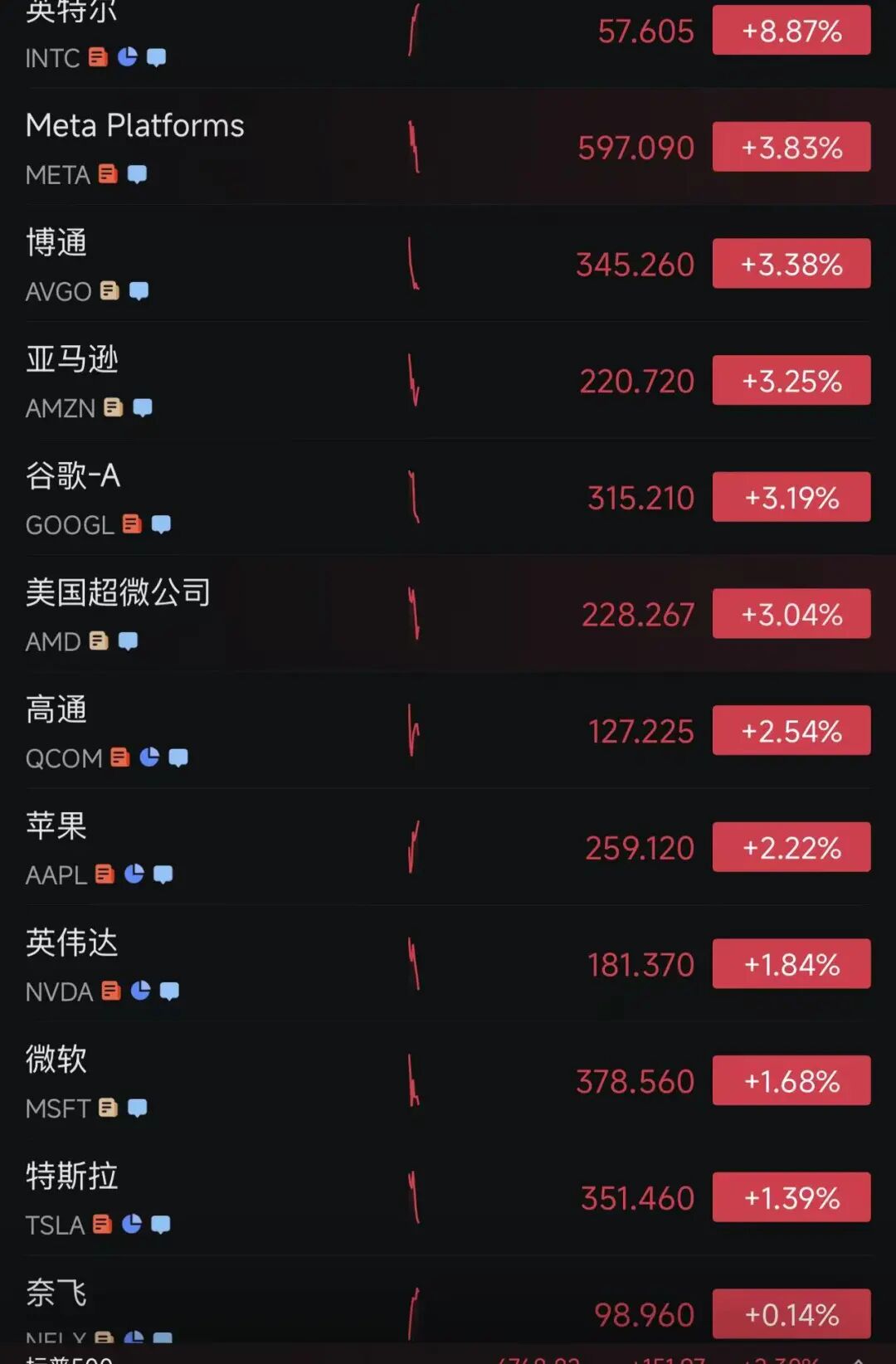Select the pie chart icon next to AAPL
Screen dimensions: 896x1364
(134, 874)
